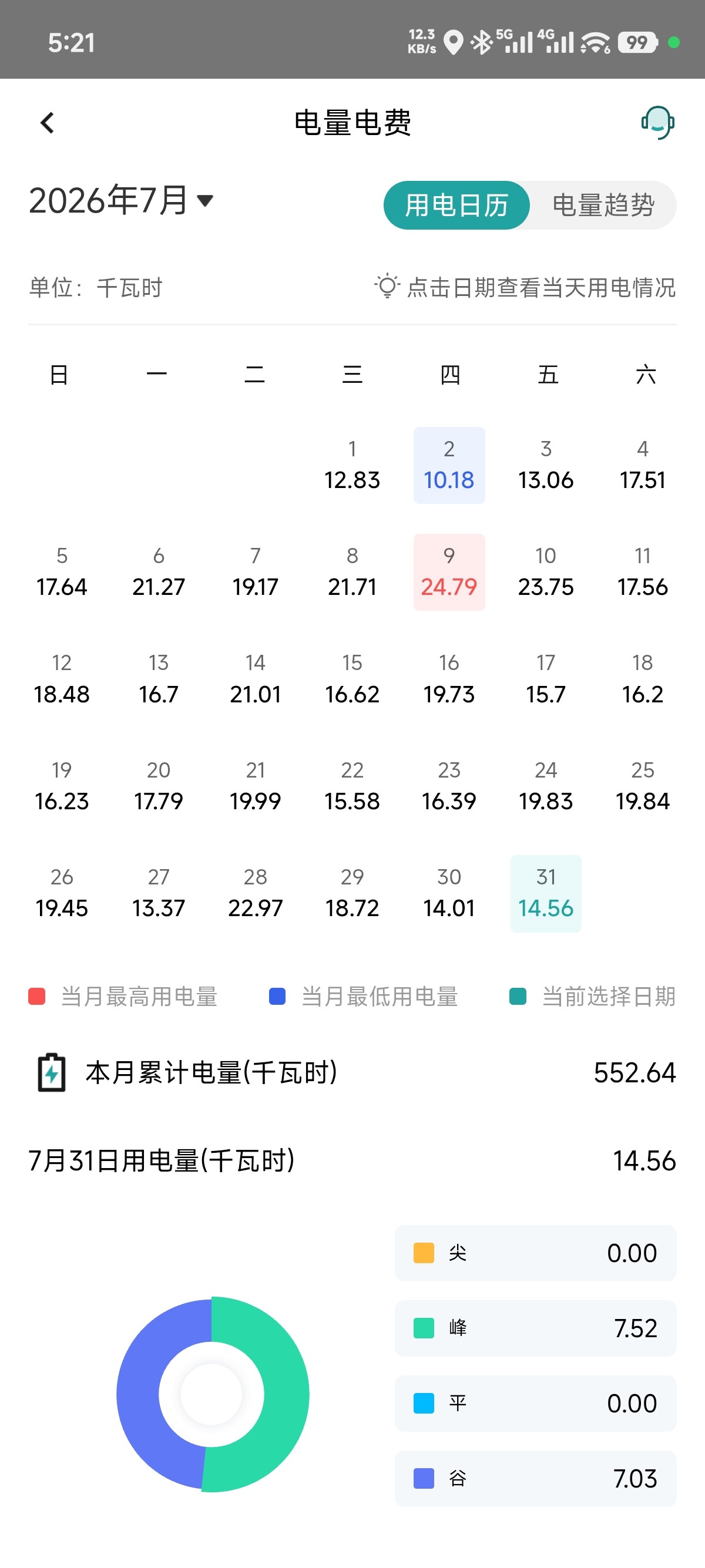This screenshot has height=1568, width=705.
Task: Open customer service headset icon
Action: tap(657, 122)
